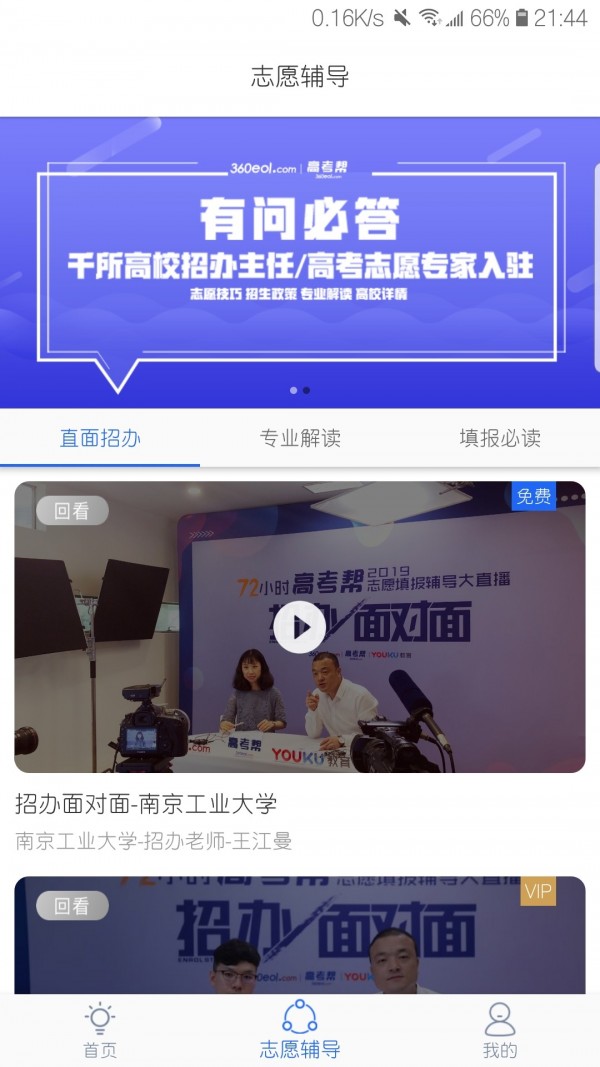Switch to the 专业解读 tab

[x=300, y=438]
